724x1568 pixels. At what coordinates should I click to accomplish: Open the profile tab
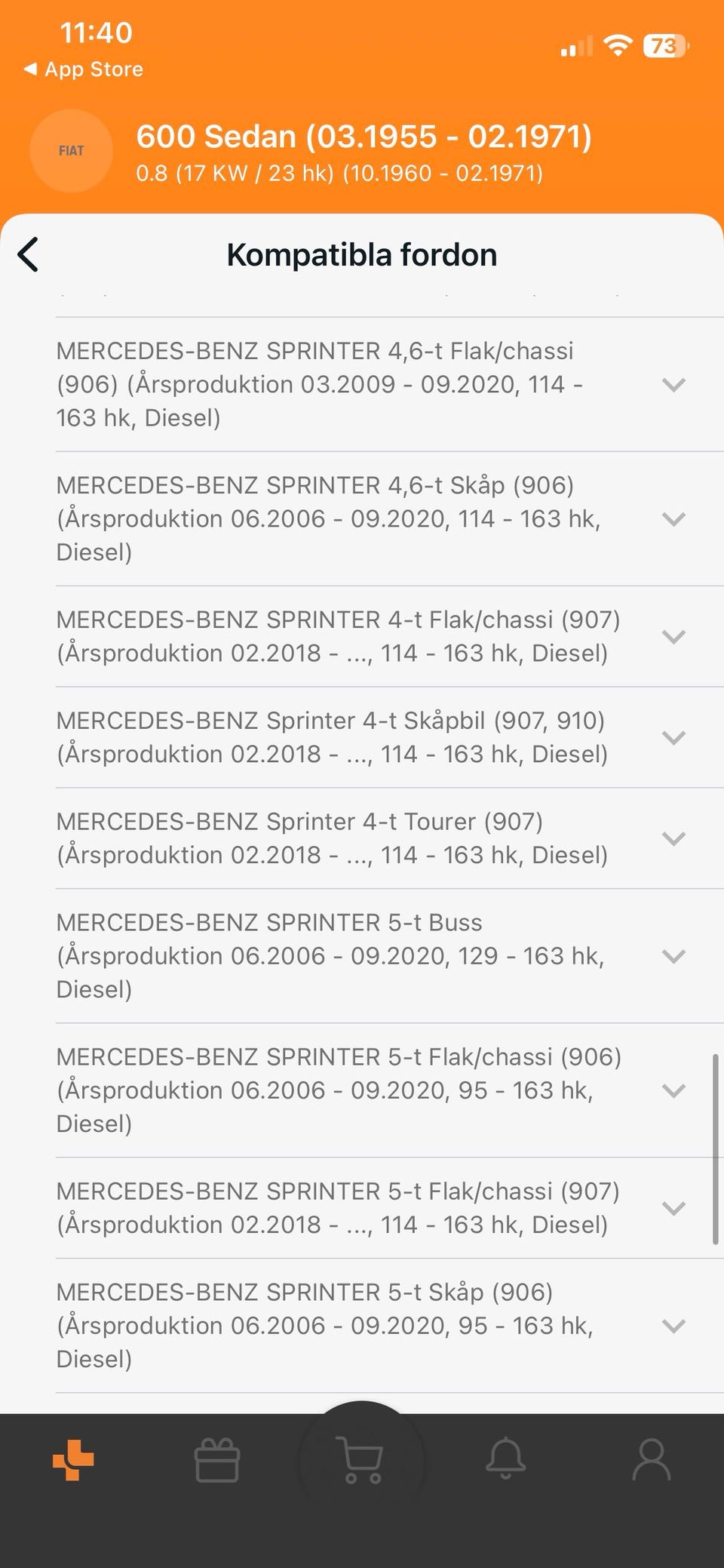[x=651, y=1459]
